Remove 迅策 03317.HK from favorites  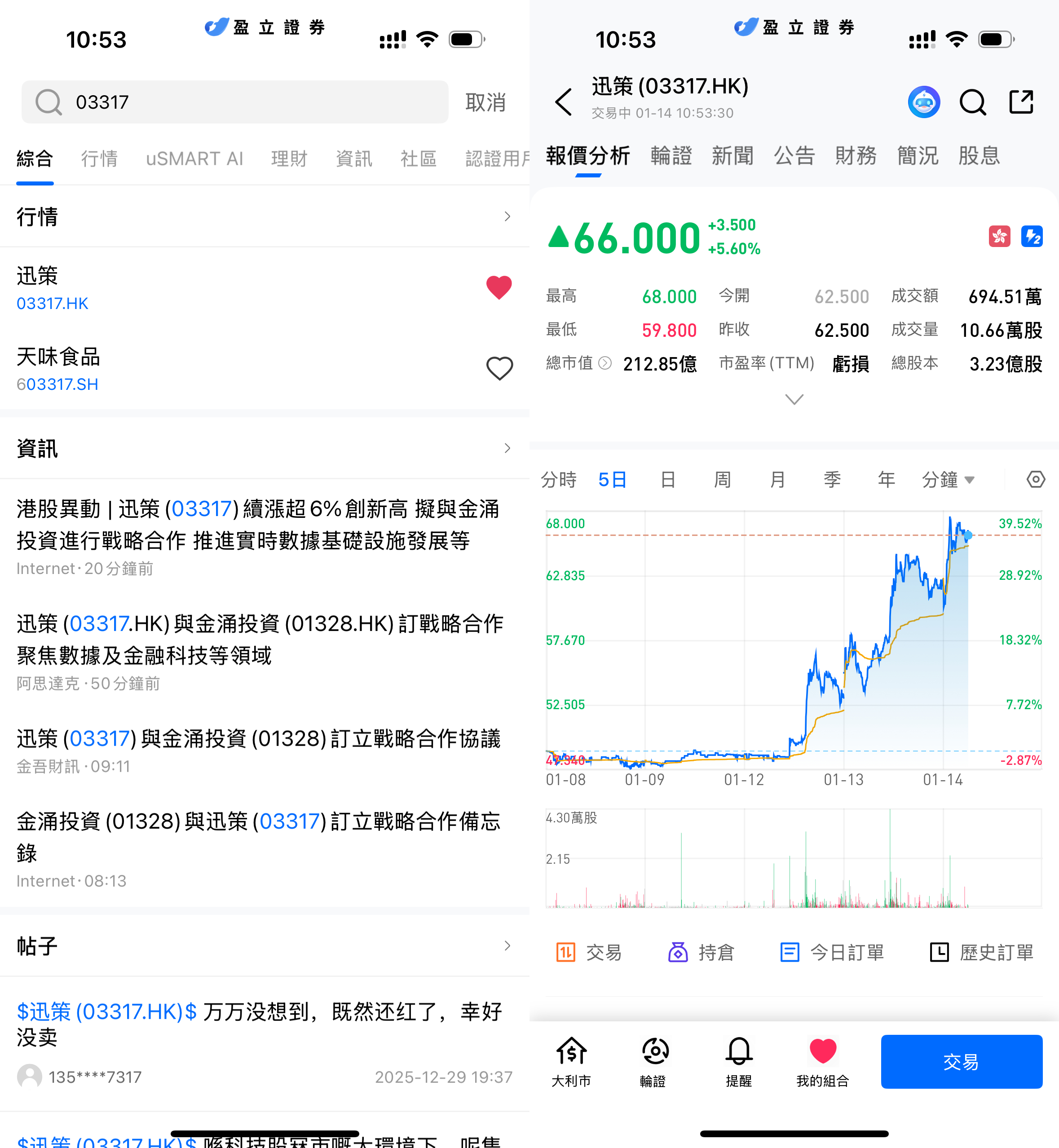pyautogui.click(x=499, y=287)
